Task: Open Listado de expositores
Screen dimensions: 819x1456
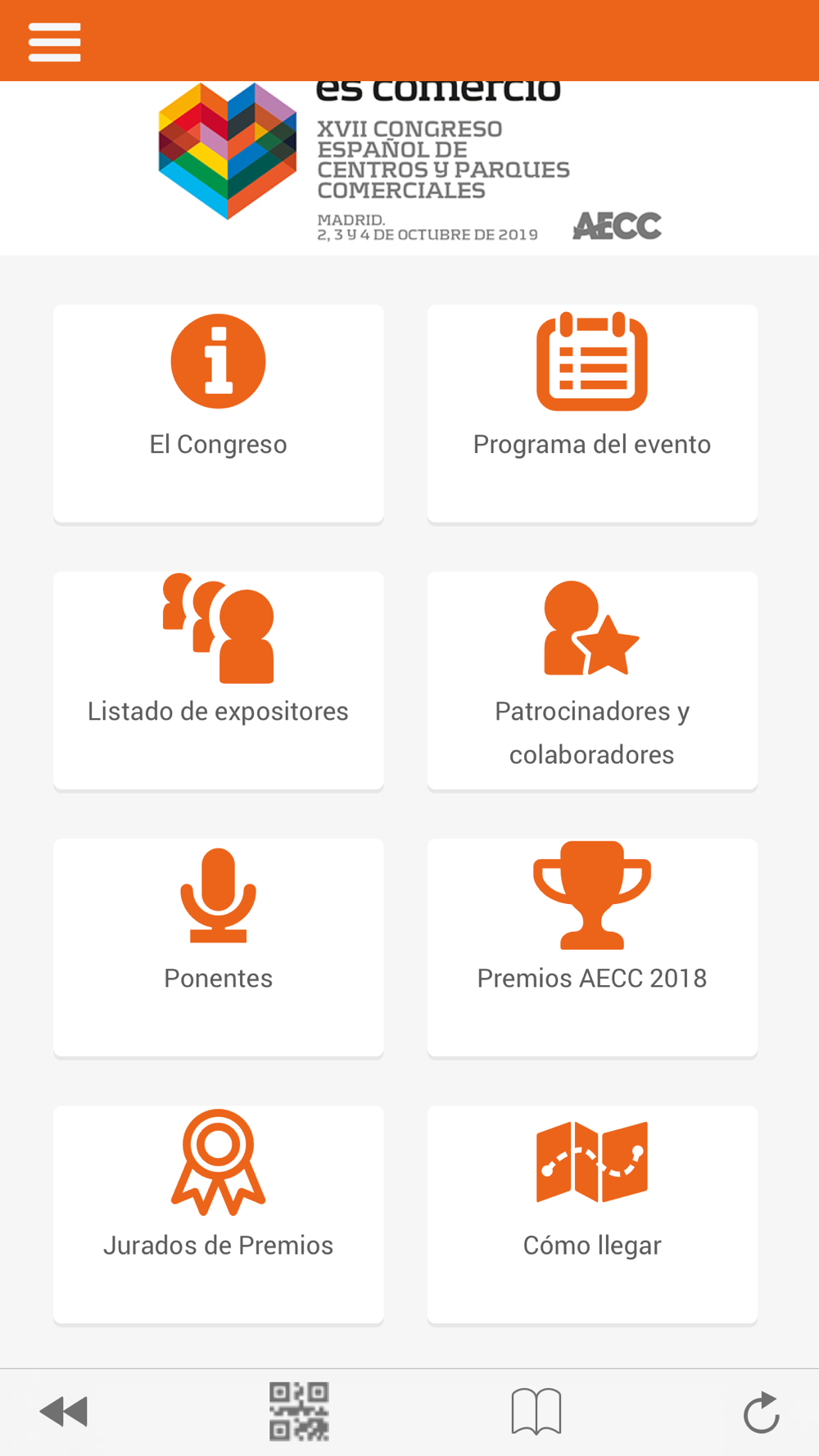Action: [x=218, y=681]
